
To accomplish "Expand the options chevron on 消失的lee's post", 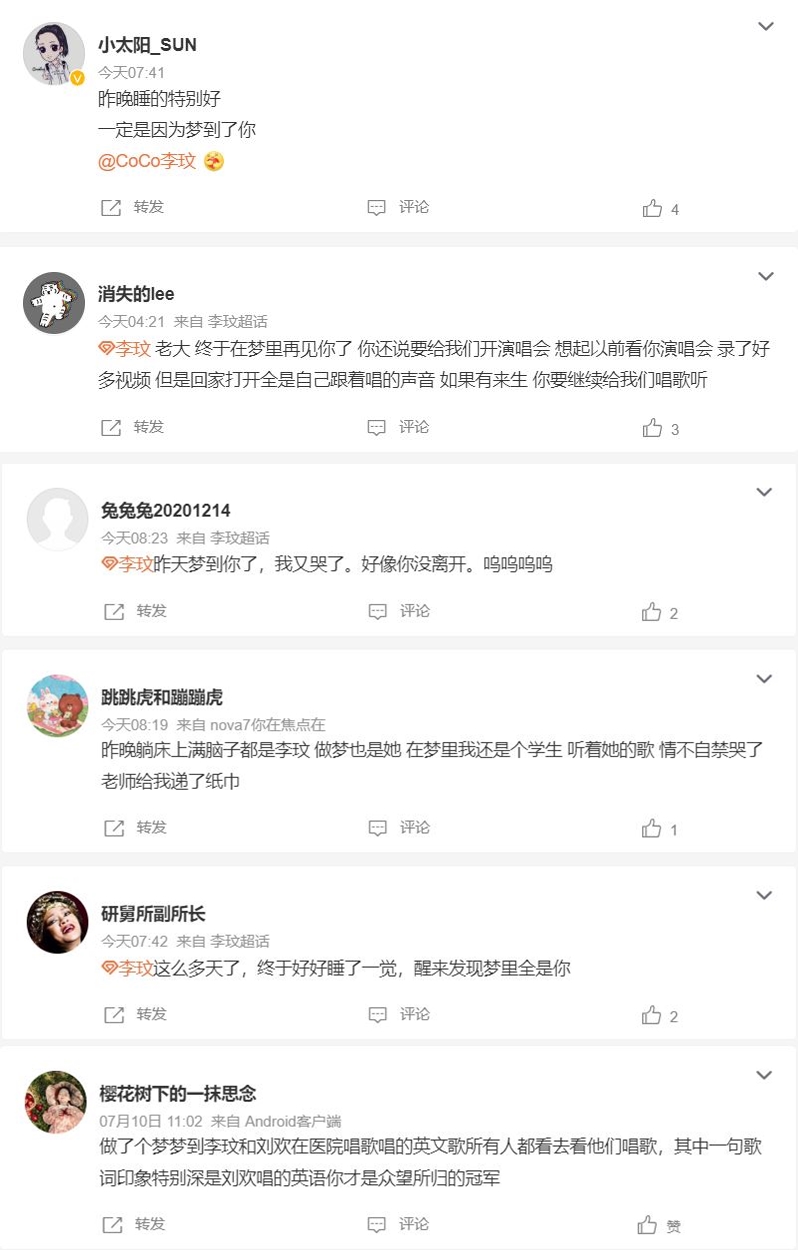I will point(765,276).
